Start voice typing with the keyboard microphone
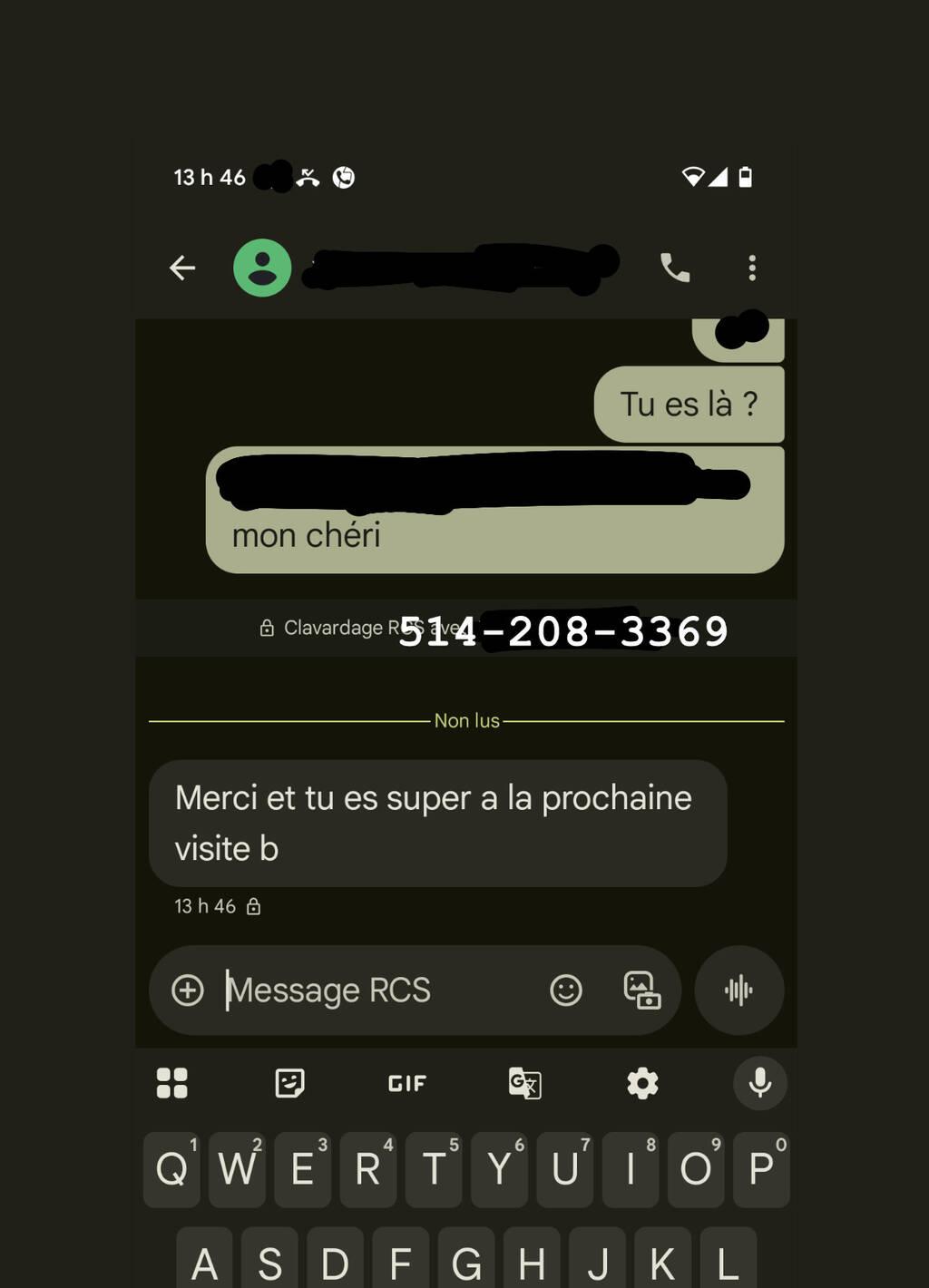 (760, 1083)
